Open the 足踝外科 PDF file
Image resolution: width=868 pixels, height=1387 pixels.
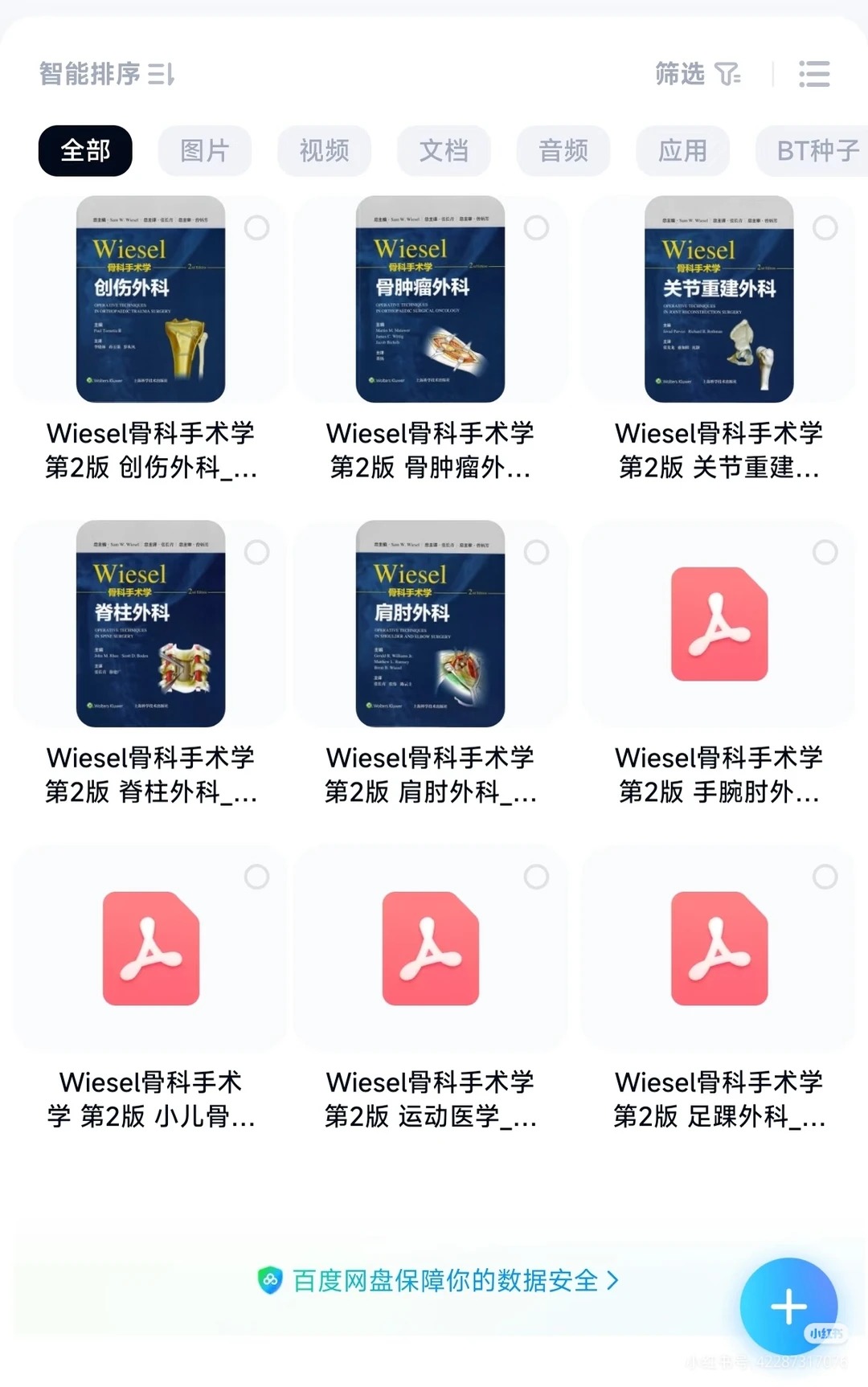click(x=719, y=948)
